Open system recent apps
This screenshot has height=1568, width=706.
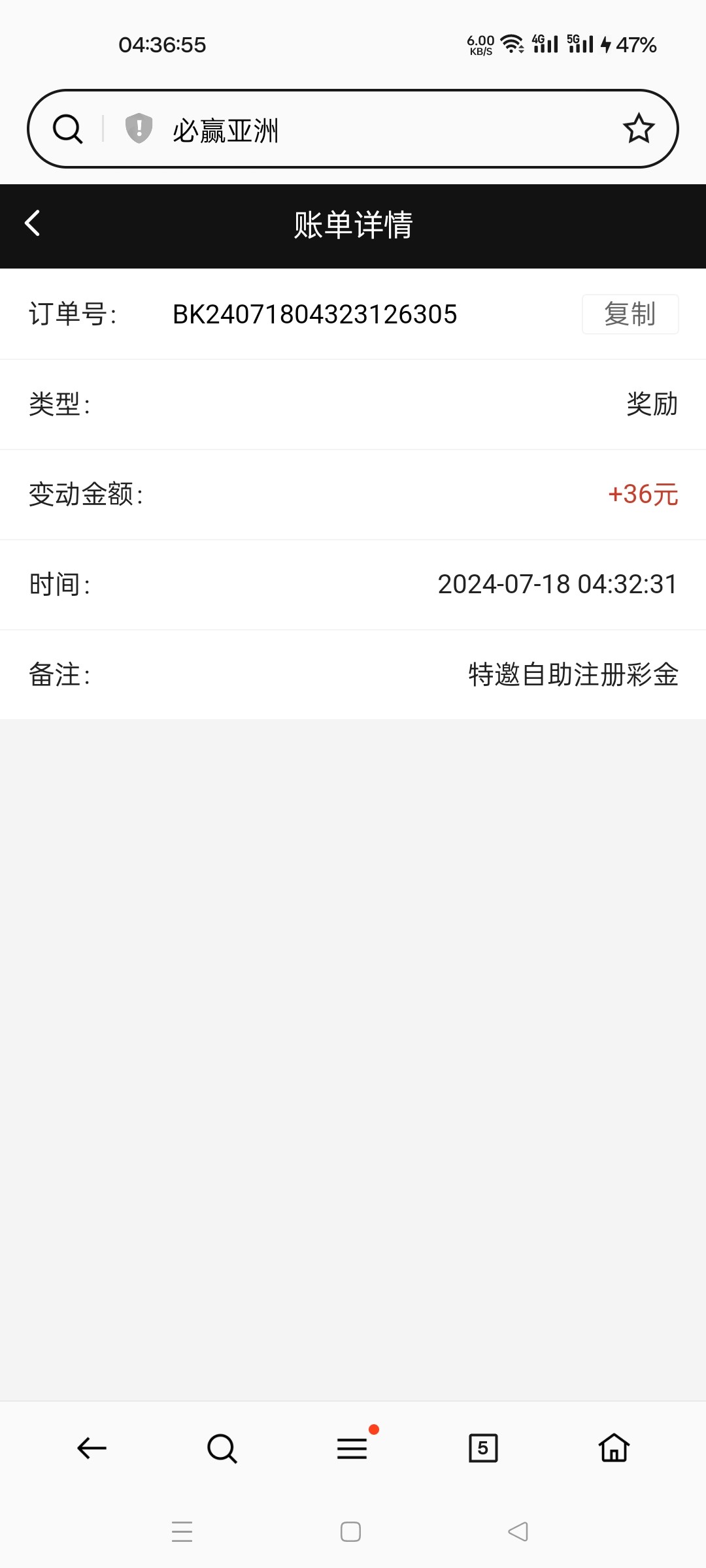click(182, 1531)
